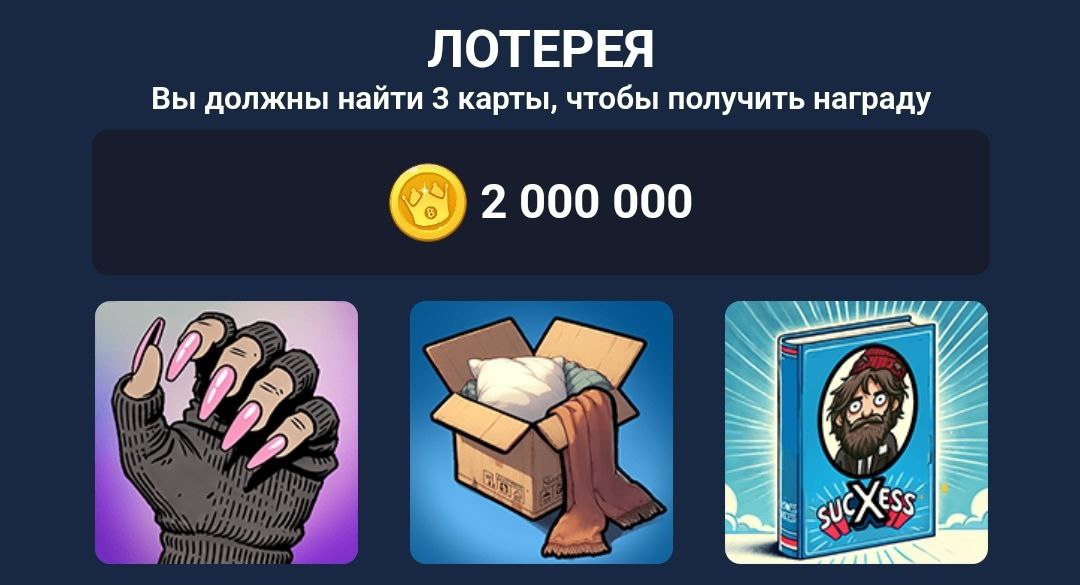Select the pink nails glove card
Screen dimensions: 1080x585
pos(226,432)
